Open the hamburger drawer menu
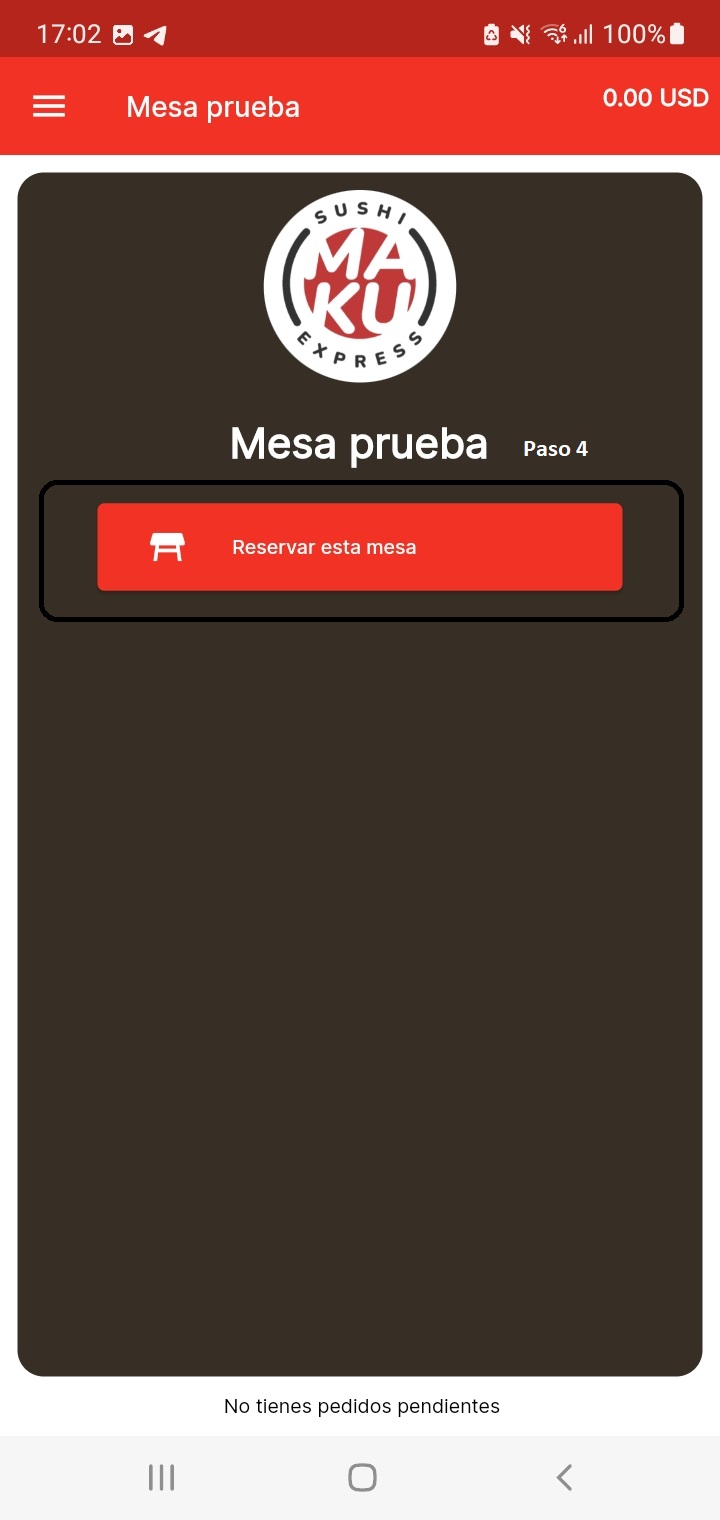 pos(49,107)
